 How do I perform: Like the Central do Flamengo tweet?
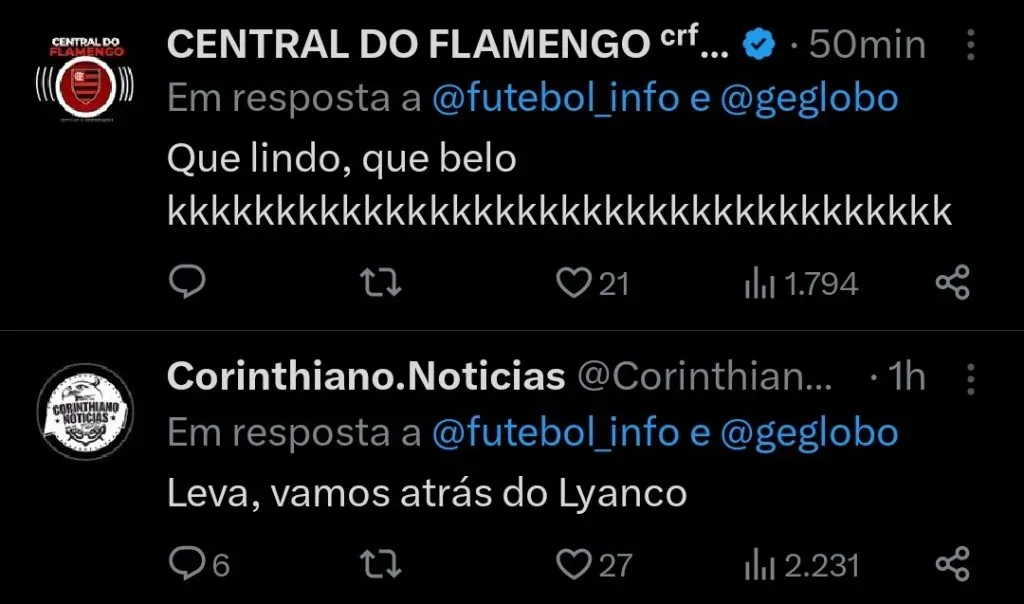click(574, 284)
